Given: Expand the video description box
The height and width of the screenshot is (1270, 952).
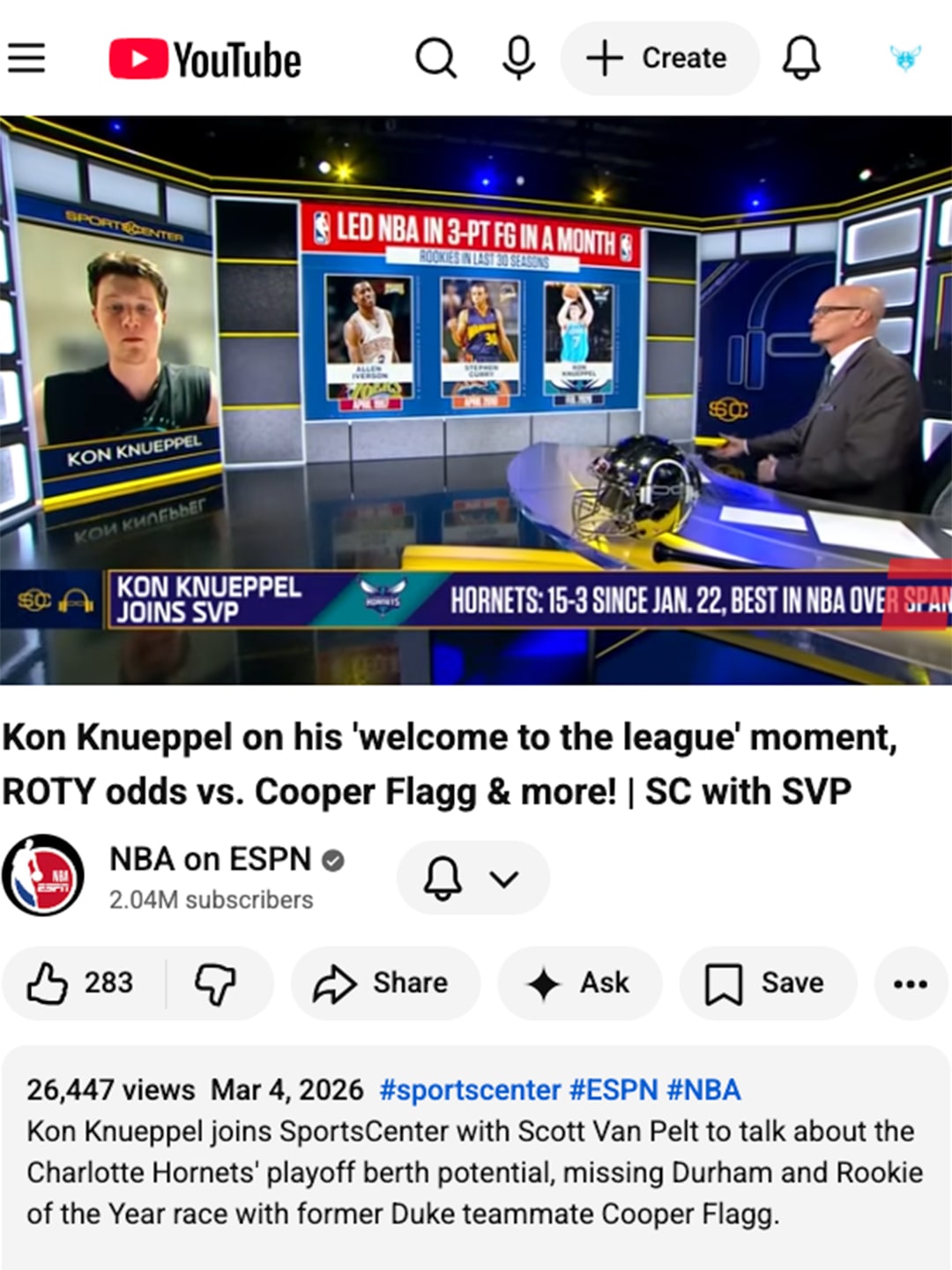Looking at the screenshot, I should pyautogui.click(x=476, y=1173).
